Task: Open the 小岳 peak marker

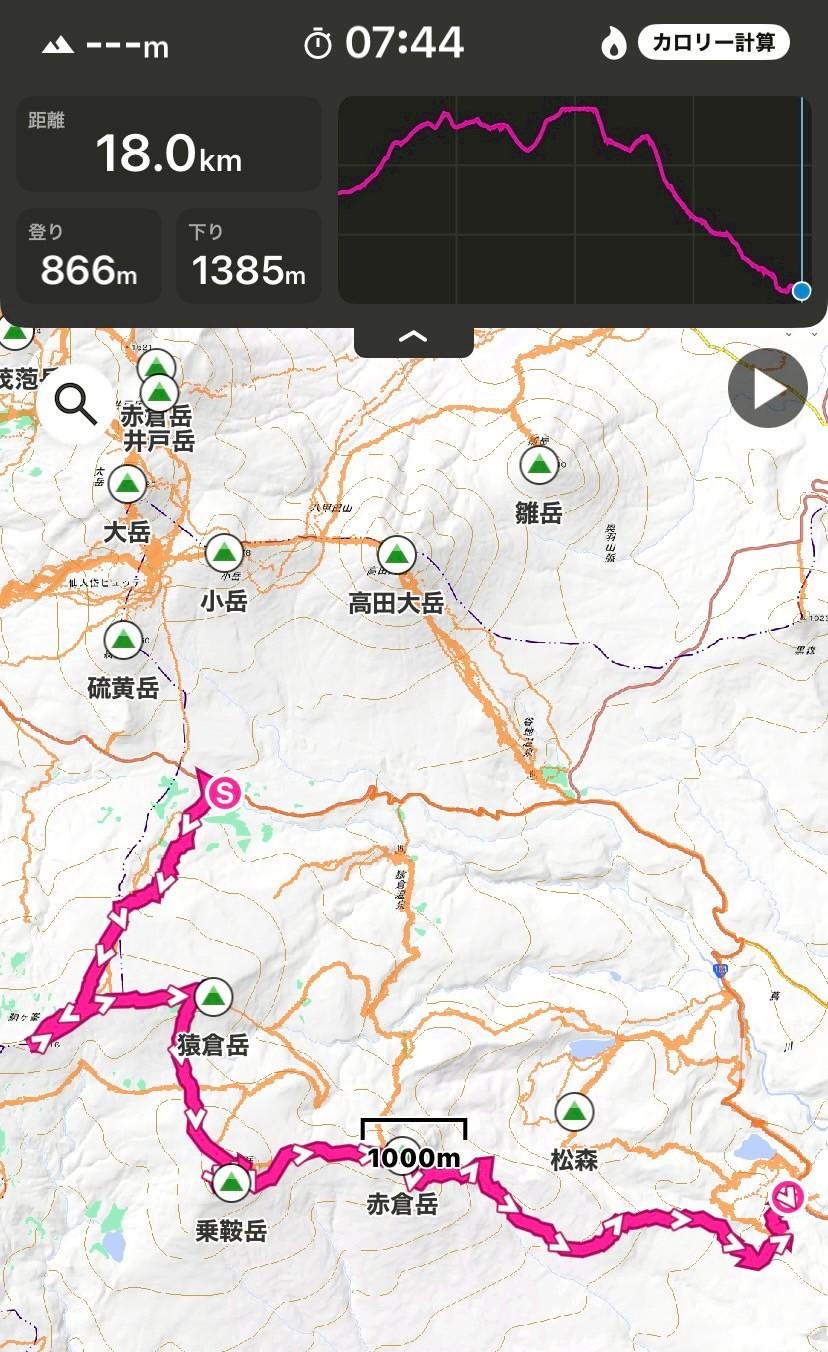Action: pyautogui.click(x=224, y=552)
